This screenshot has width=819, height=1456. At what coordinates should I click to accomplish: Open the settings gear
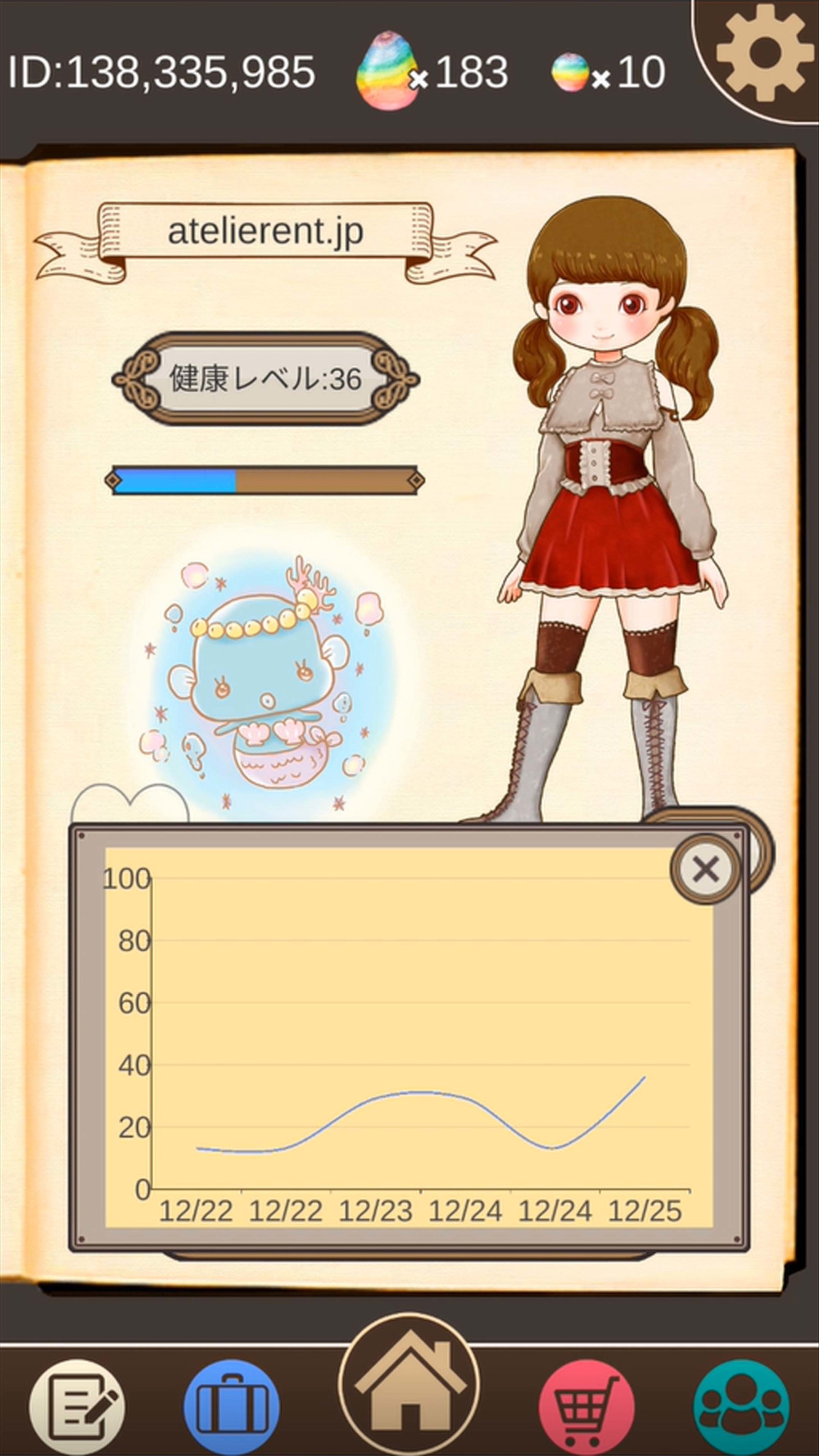(x=765, y=53)
